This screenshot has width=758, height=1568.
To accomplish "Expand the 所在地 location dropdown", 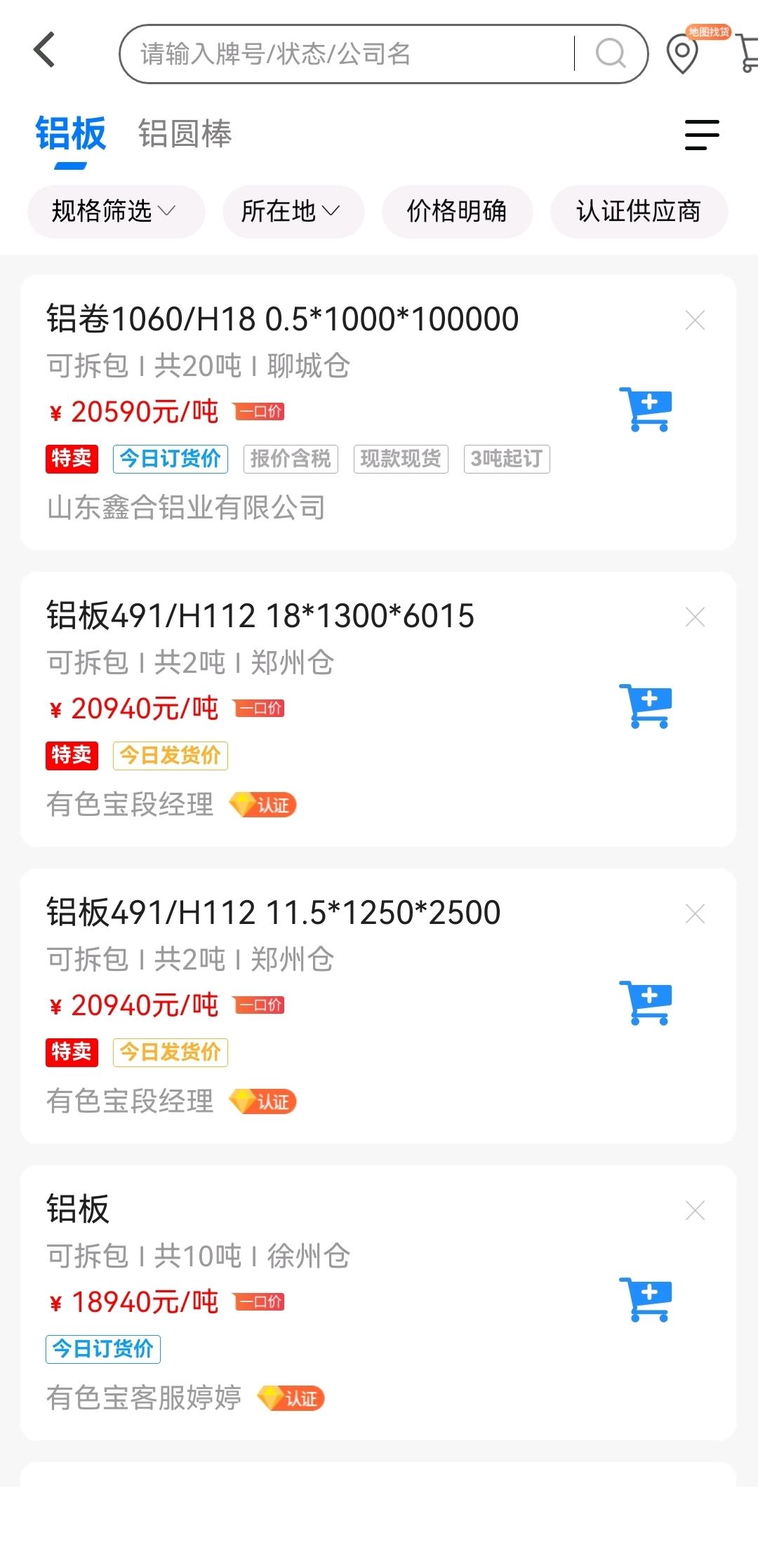I will [293, 211].
